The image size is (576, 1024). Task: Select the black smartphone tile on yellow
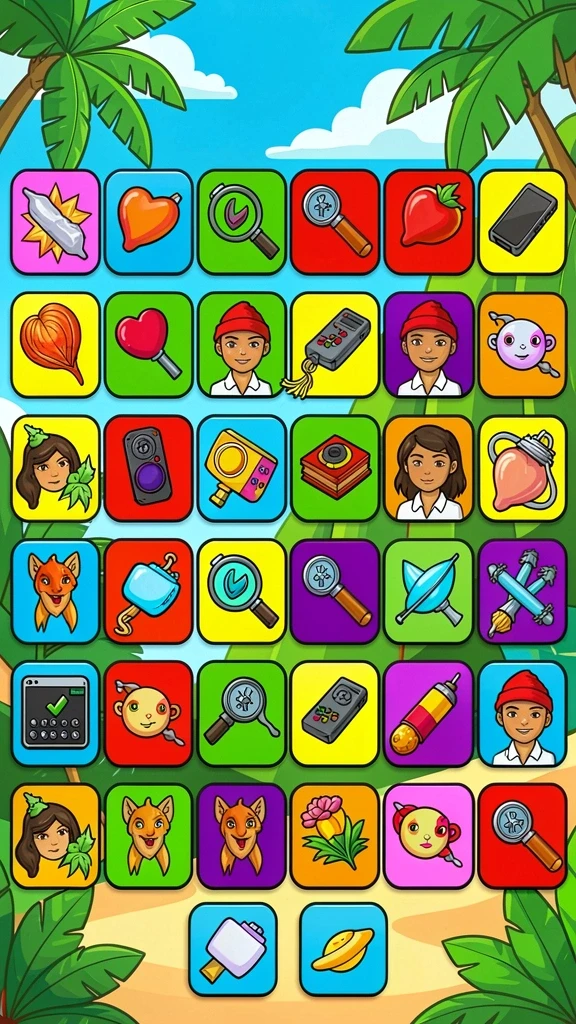522,222
